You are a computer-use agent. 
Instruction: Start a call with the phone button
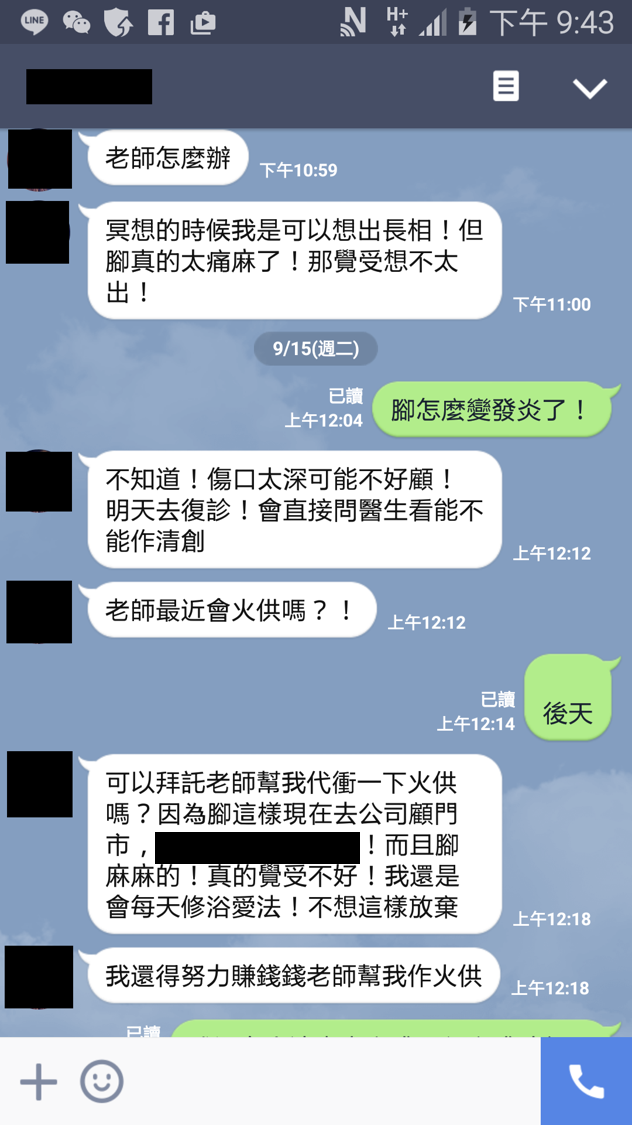585,1081
